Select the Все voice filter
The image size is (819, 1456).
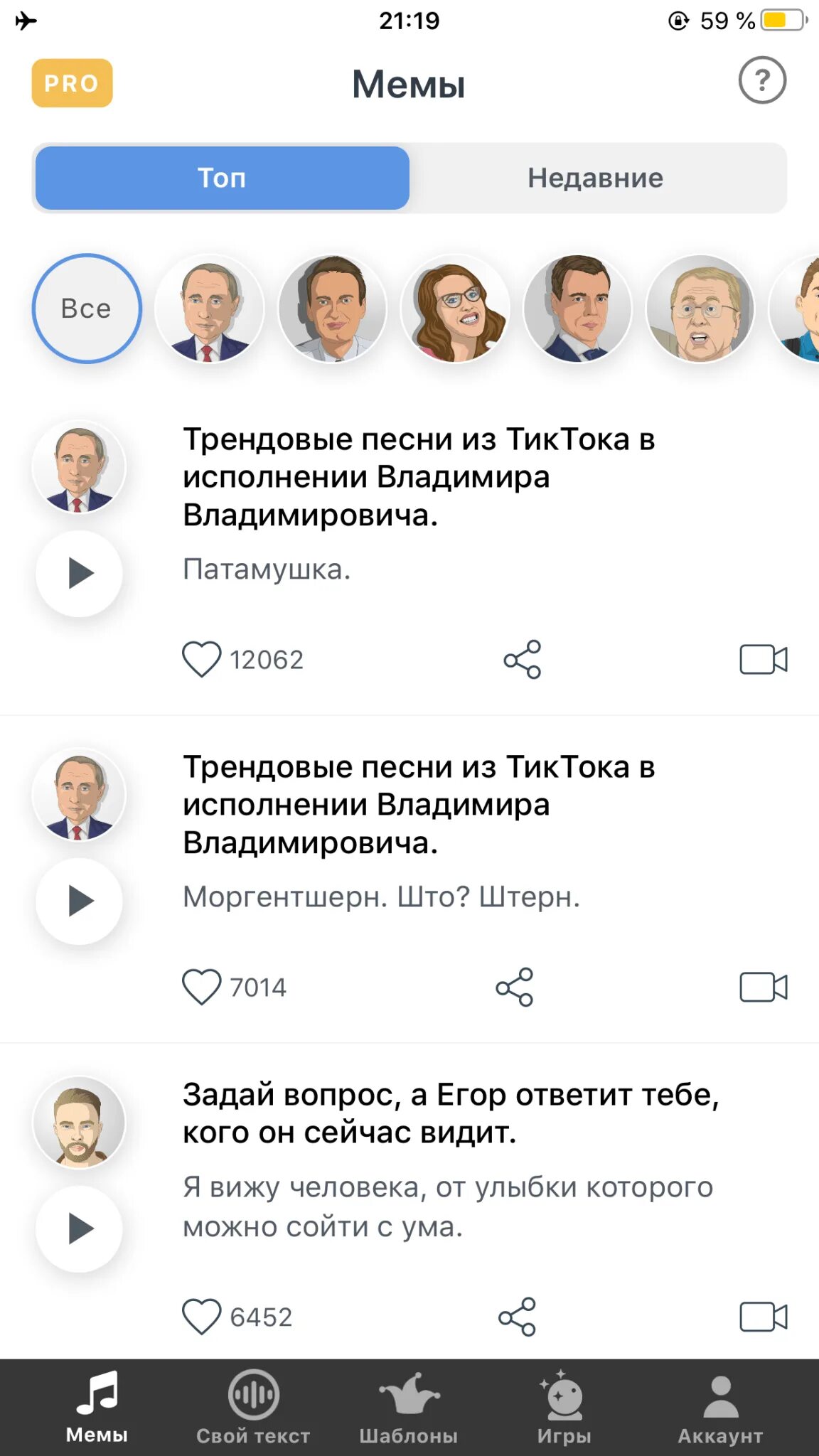click(86, 309)
